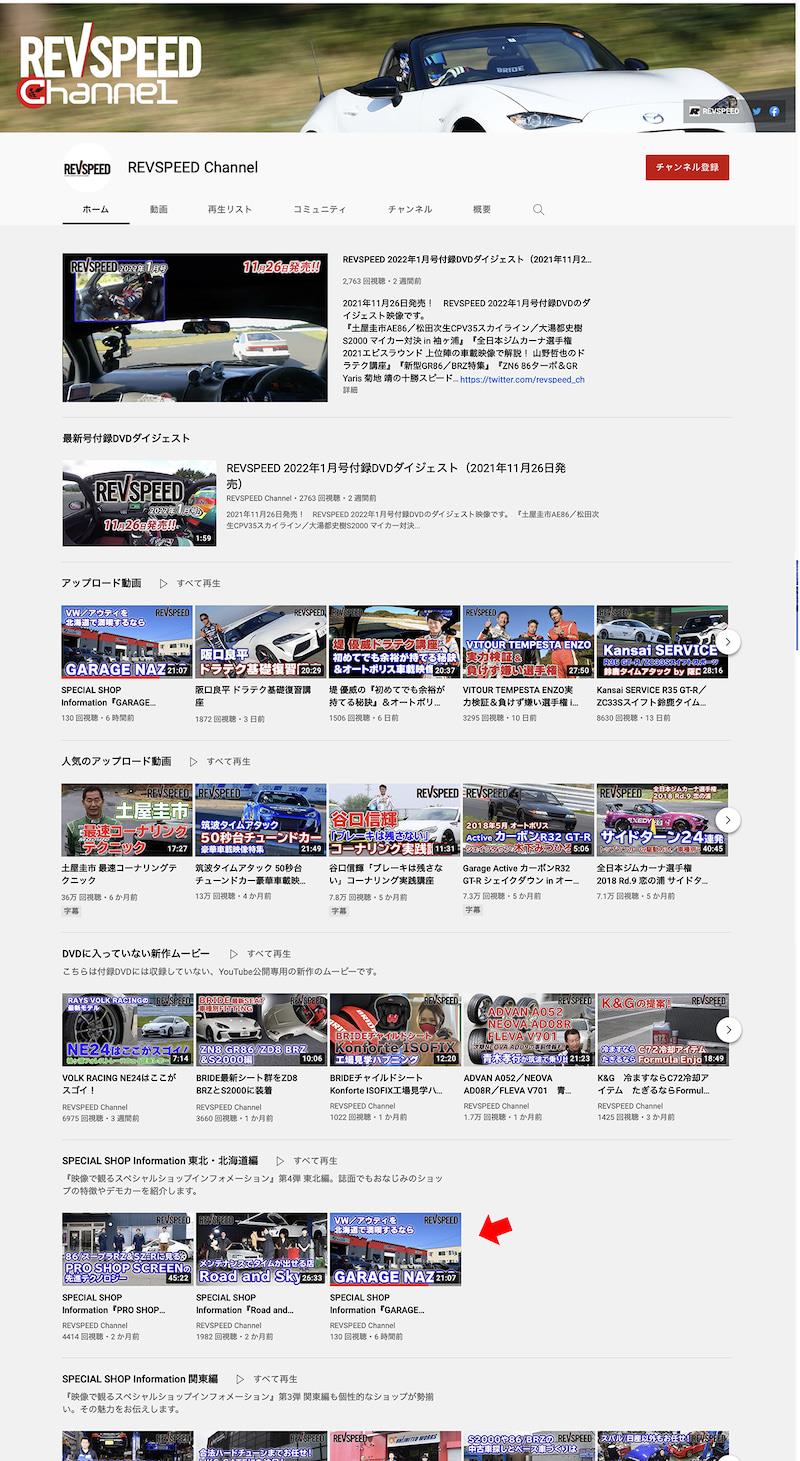Open the VOLK RACING NE24 video
This screenshot has height=1461, width=800.
pyautogui.click(x=127, y=1030)
